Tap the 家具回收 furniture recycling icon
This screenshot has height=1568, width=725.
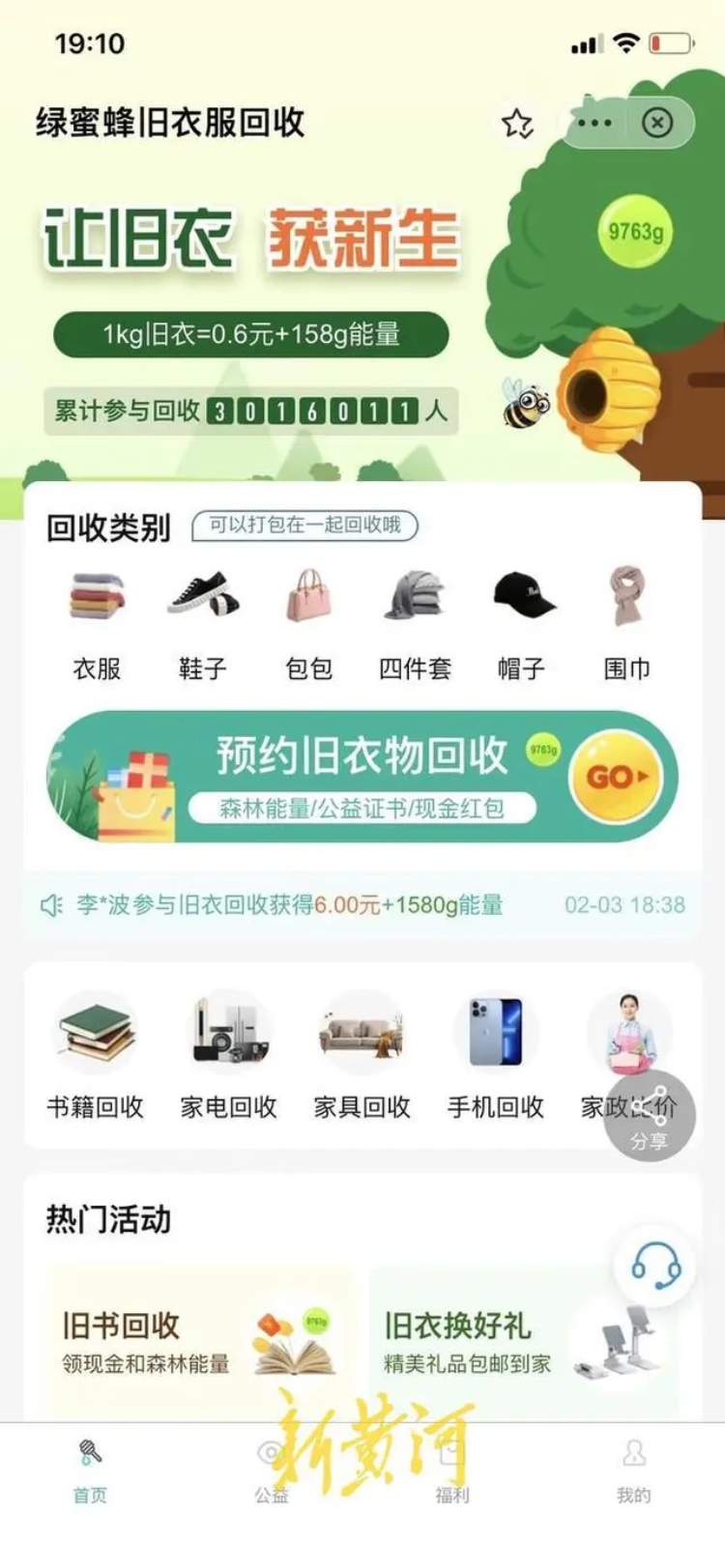coord(363,1034)
